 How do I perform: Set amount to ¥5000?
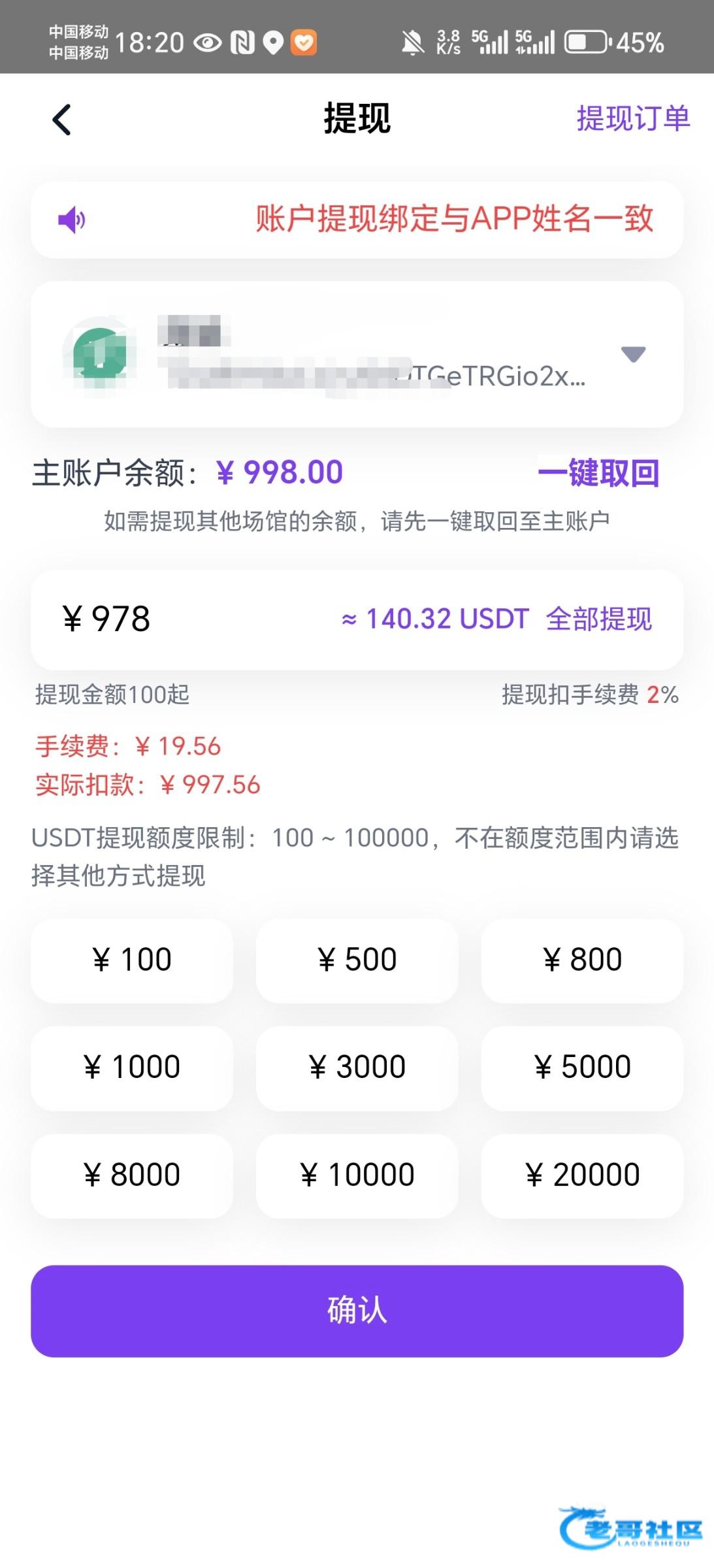coord(582,1068)
